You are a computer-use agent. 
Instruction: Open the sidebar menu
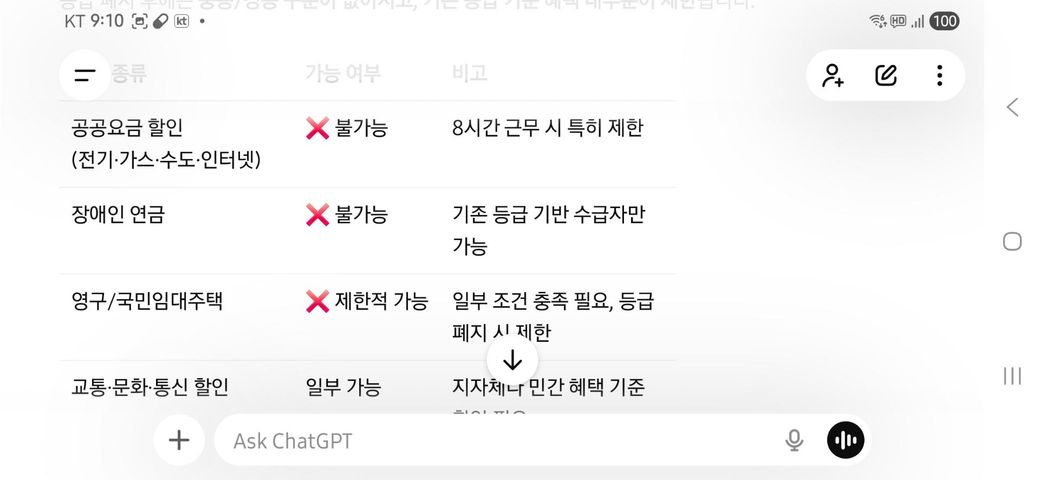click(x=85, y=75)
